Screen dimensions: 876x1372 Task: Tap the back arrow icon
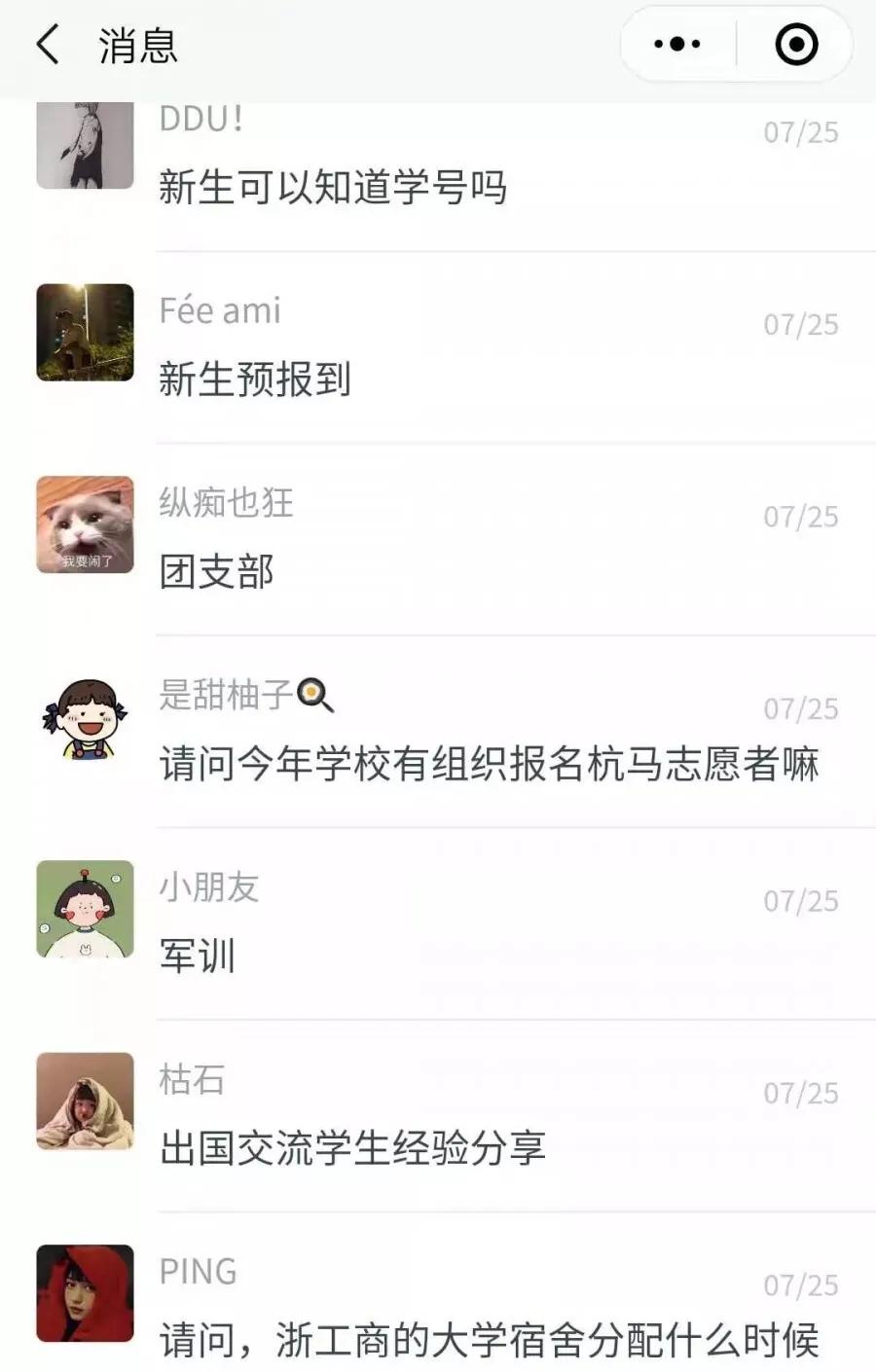[x=46, y=44]
